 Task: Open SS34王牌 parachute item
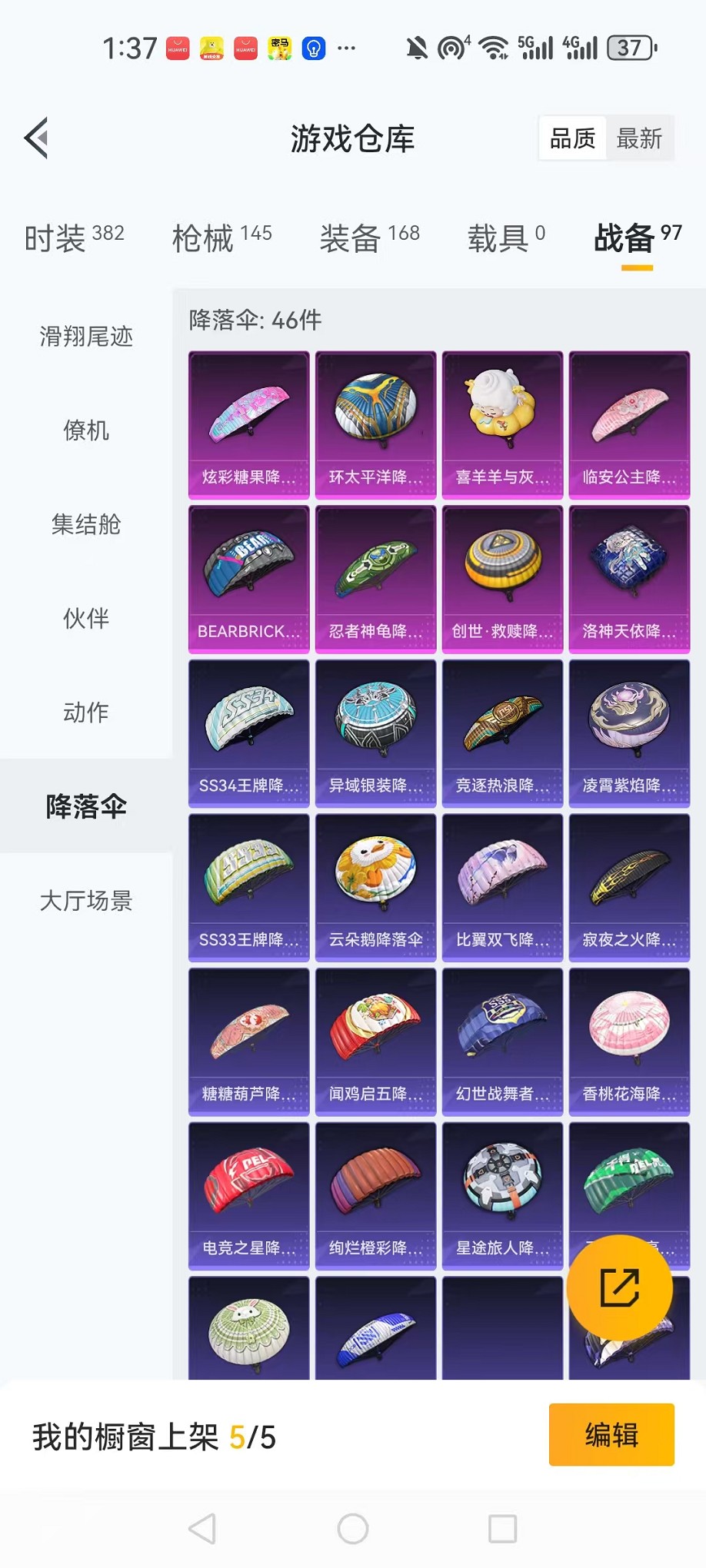248,733
